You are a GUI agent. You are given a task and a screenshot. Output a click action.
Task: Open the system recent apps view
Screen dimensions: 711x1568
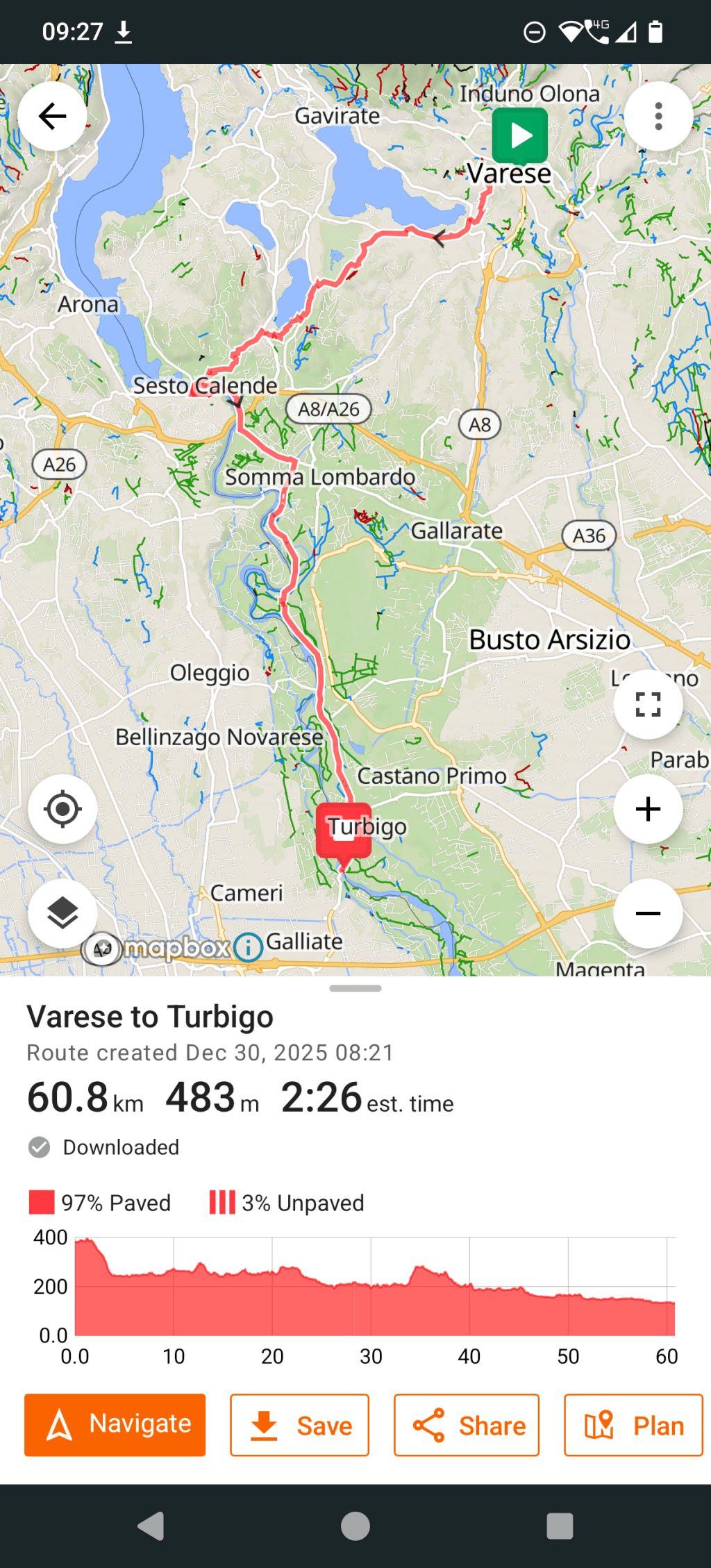[560, 1526]
